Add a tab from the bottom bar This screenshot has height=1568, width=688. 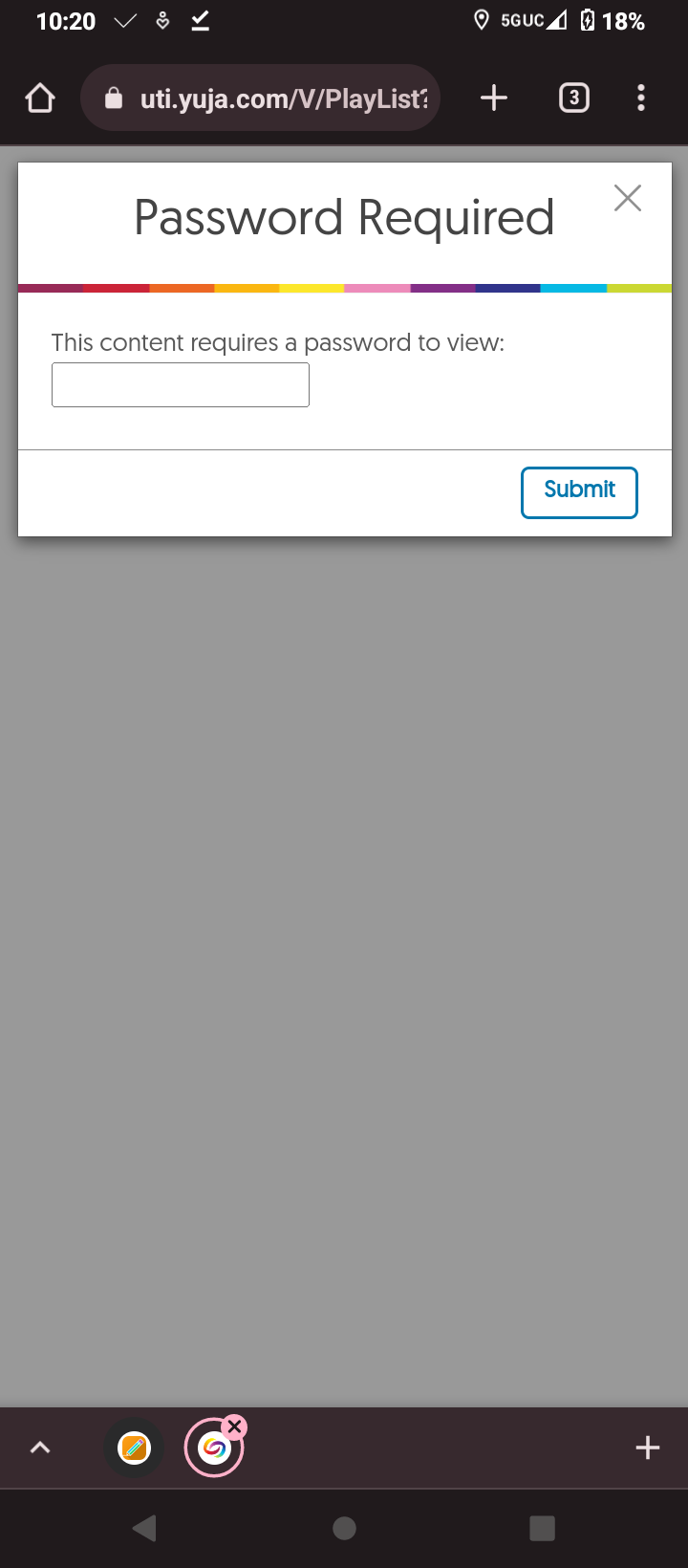click(x=648, y=1448)
